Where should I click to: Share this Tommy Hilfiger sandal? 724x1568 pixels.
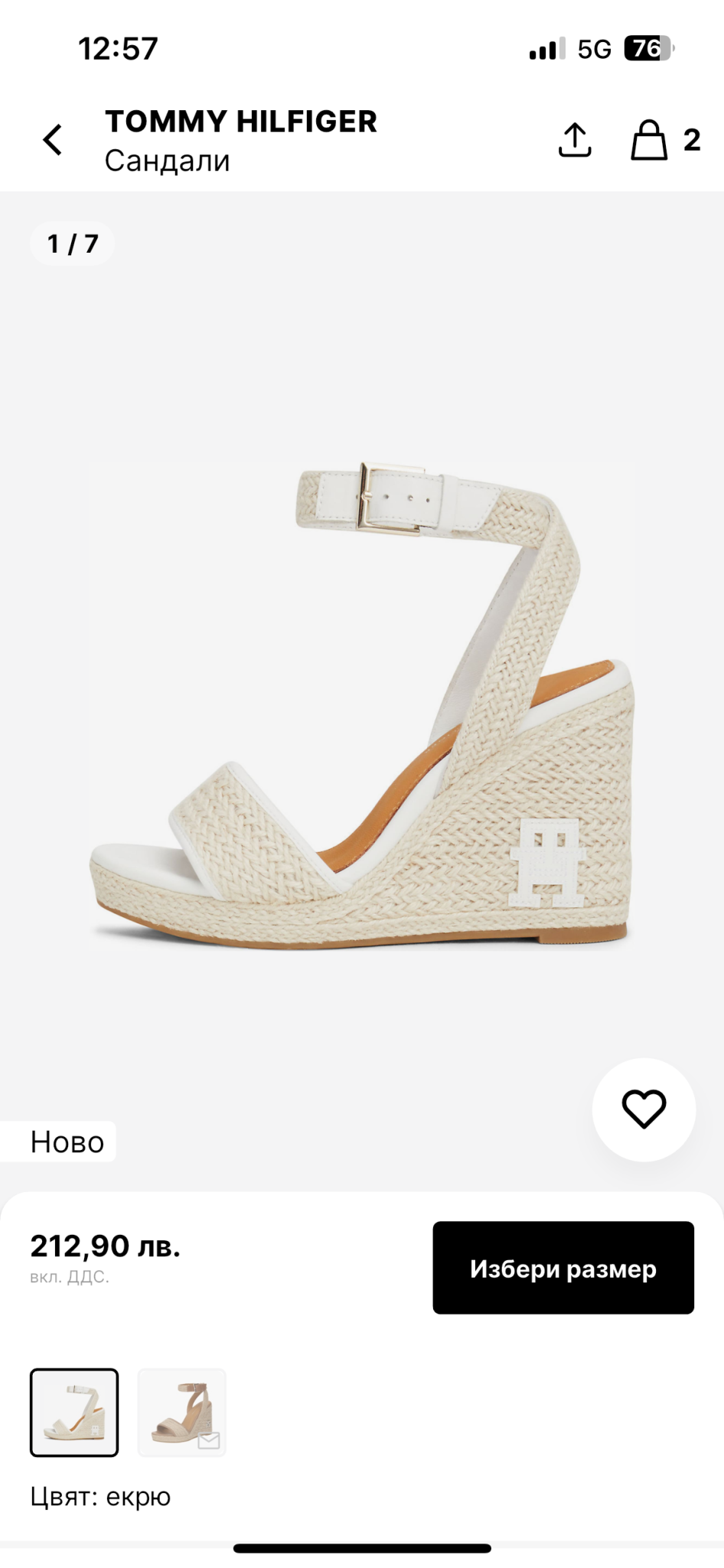575,140
